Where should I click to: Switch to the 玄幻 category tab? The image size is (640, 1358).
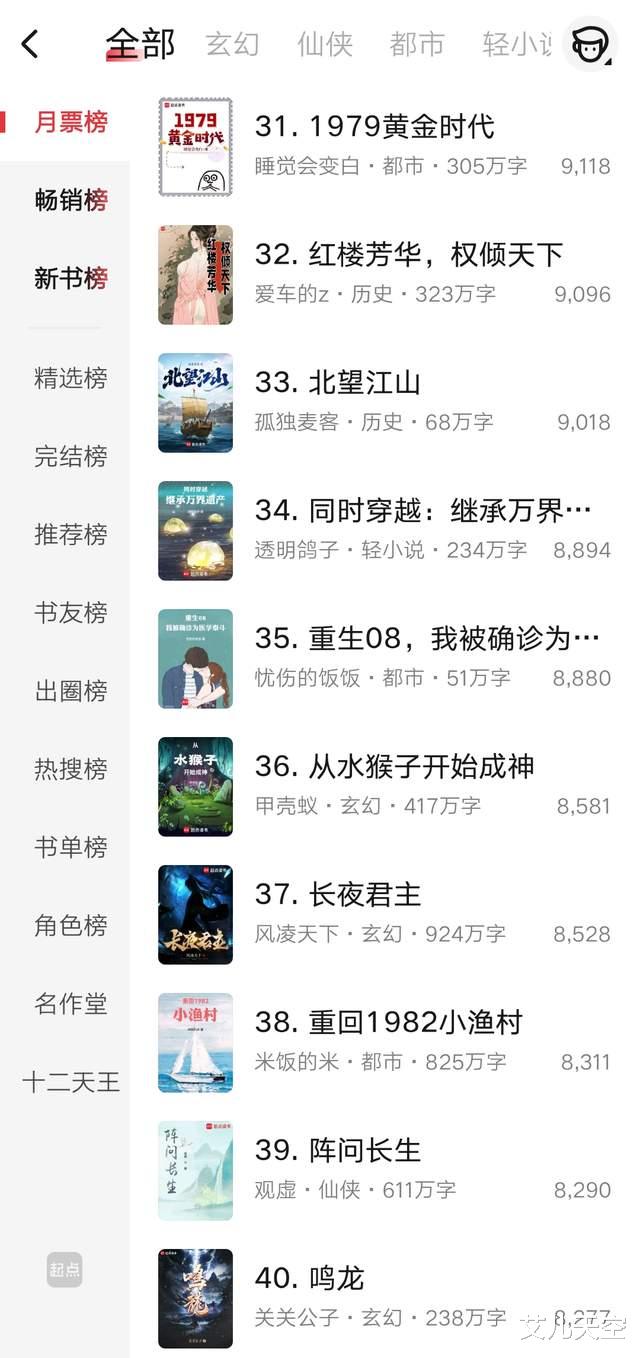[232, 44]
